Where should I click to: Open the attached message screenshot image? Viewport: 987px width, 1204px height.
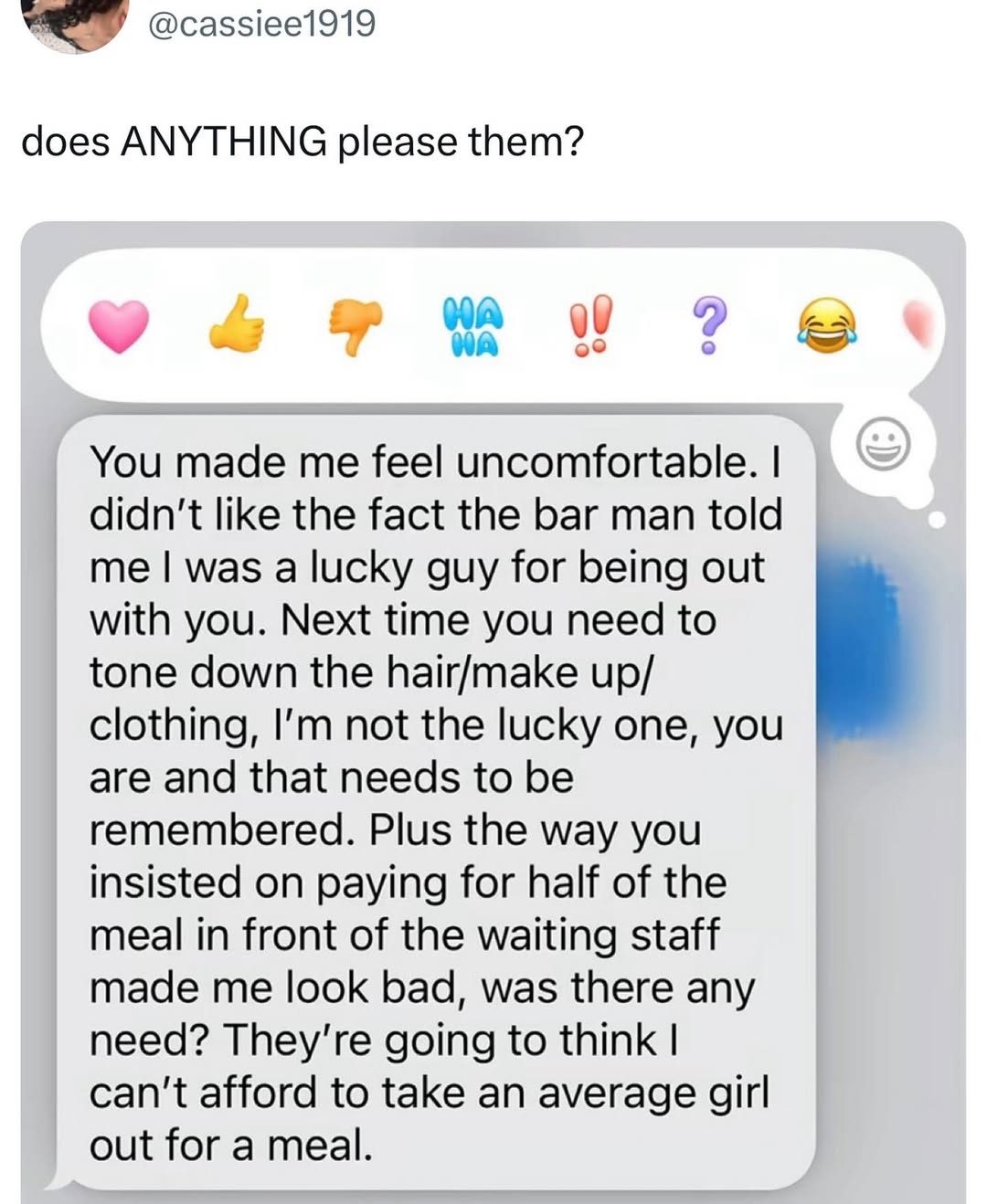pos(493,713)
